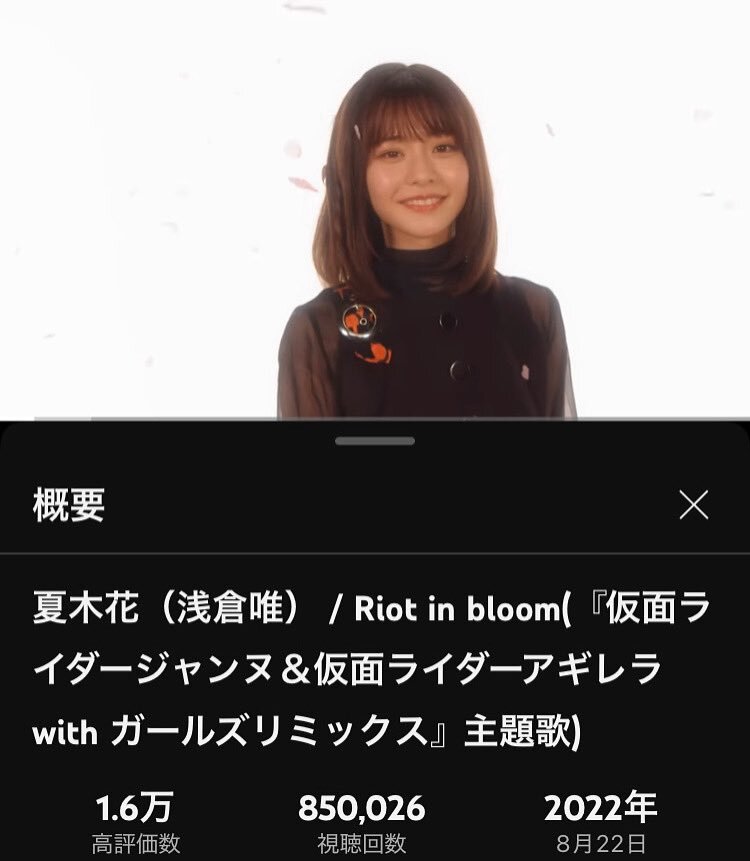Tap the video player area
This screenshot has width=750, height=861.
point(375,210)
